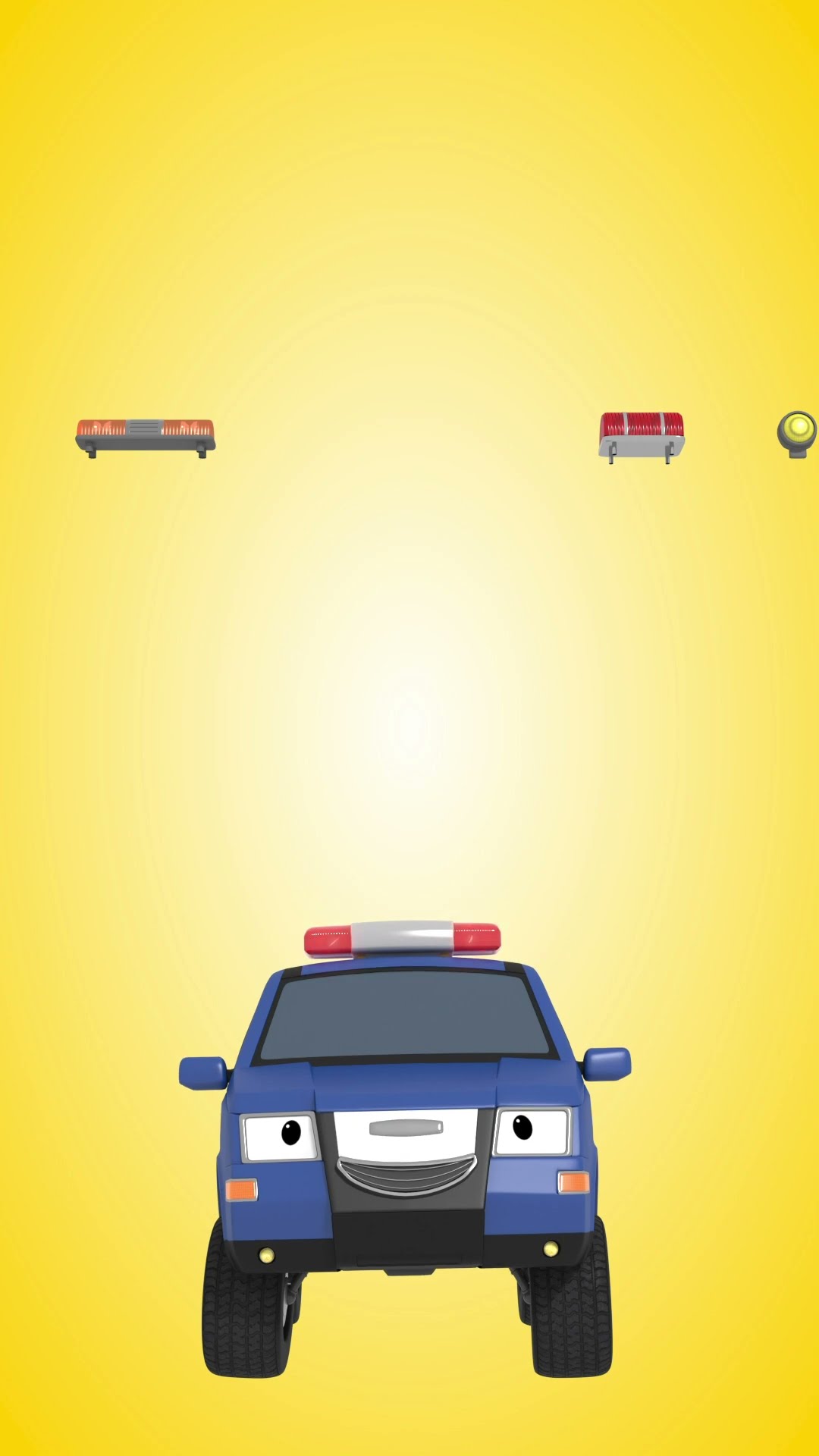The height and width of the screenshot is (1456, 819).
Task: Tap the blue police car
Action: pyautogui.click(x=406, y=1137)
